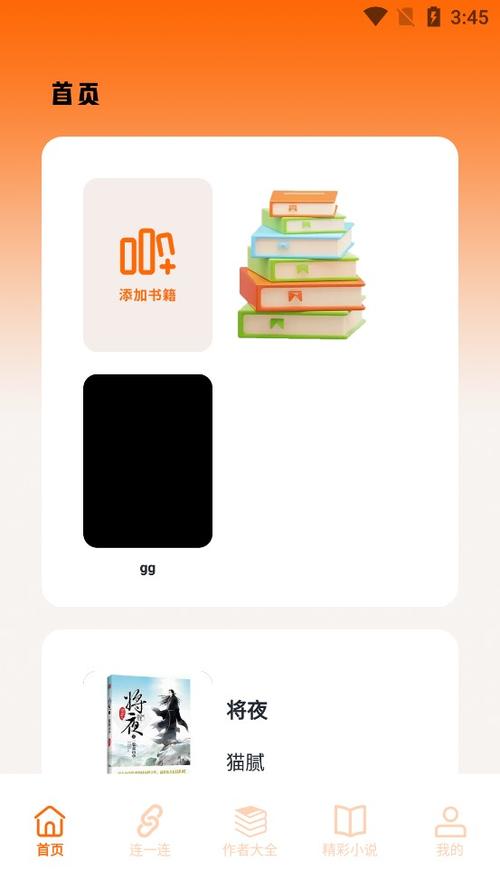Image resolution: width=500 pixels, height=889 pixels.
Task: Go to the 首页 home tab
Action: [50, 831]
